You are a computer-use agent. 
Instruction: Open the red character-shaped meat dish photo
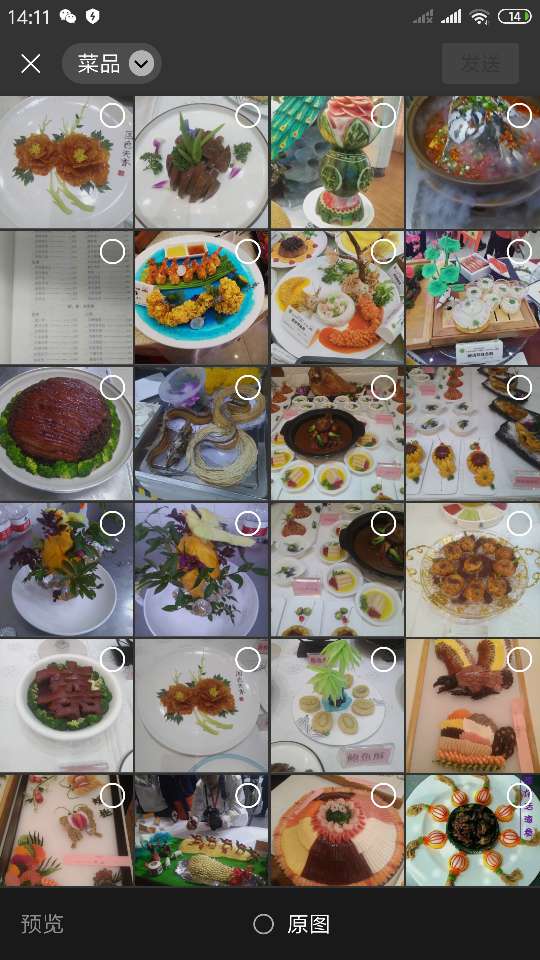(66, 705)
